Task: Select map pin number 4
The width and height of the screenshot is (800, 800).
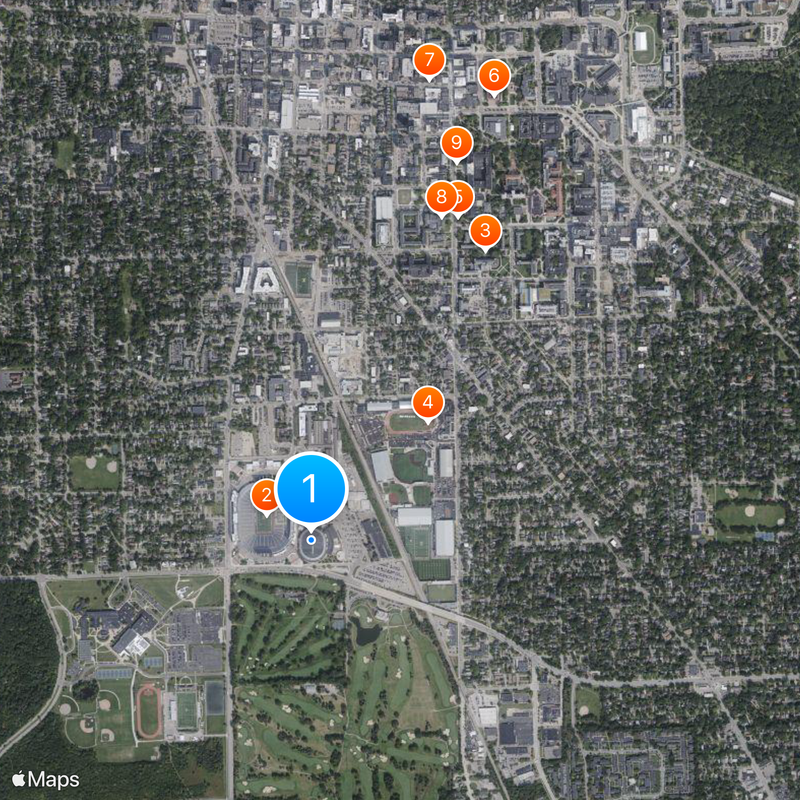Action: [x=427, y=403]
